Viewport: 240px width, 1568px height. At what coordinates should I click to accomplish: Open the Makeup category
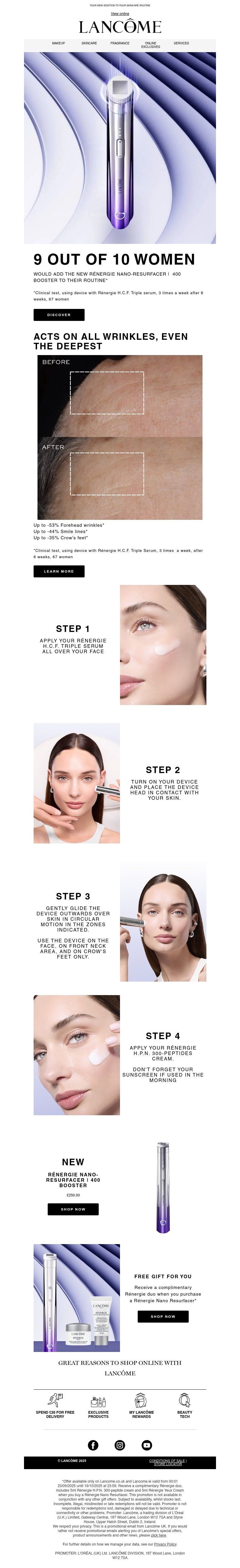point(58,43)
